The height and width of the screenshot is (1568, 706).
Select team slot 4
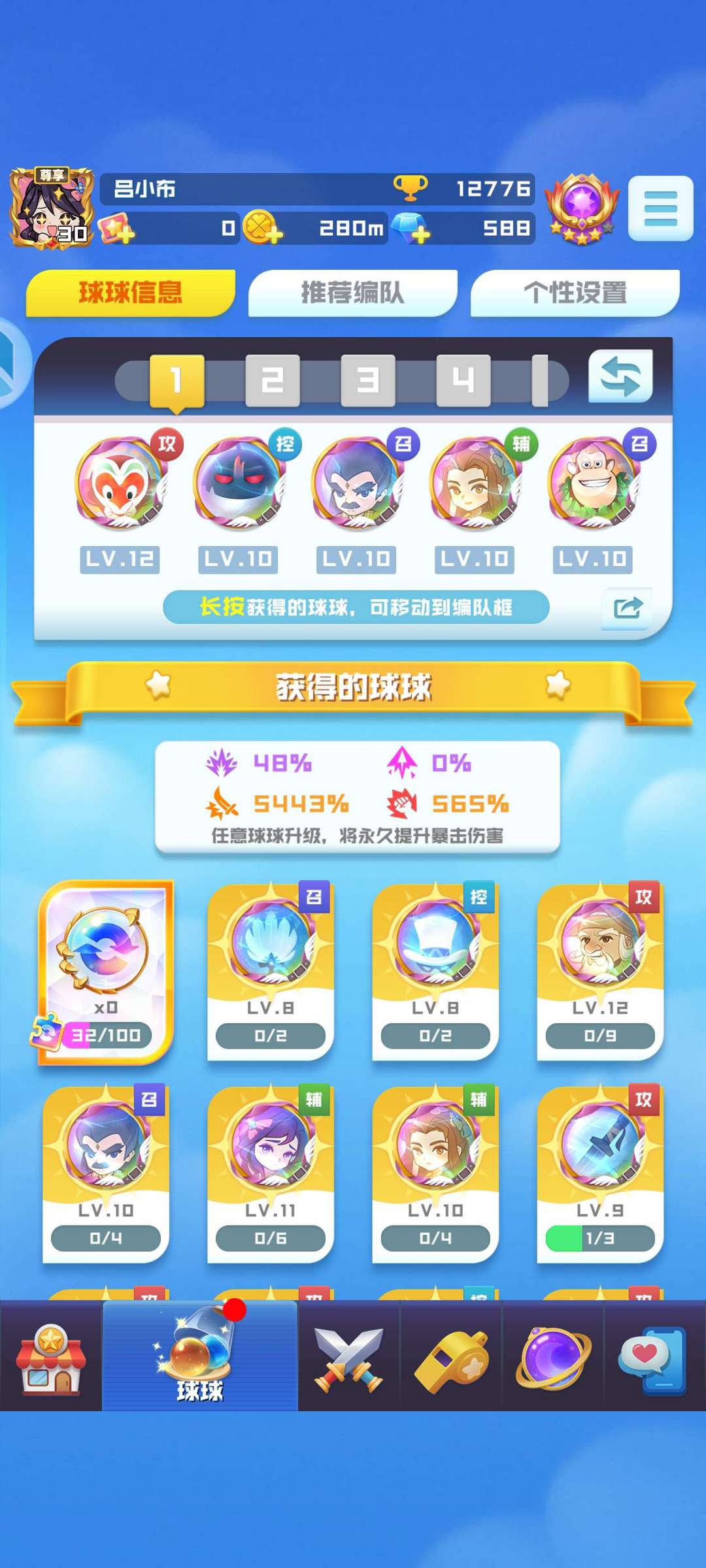[463, 380]
